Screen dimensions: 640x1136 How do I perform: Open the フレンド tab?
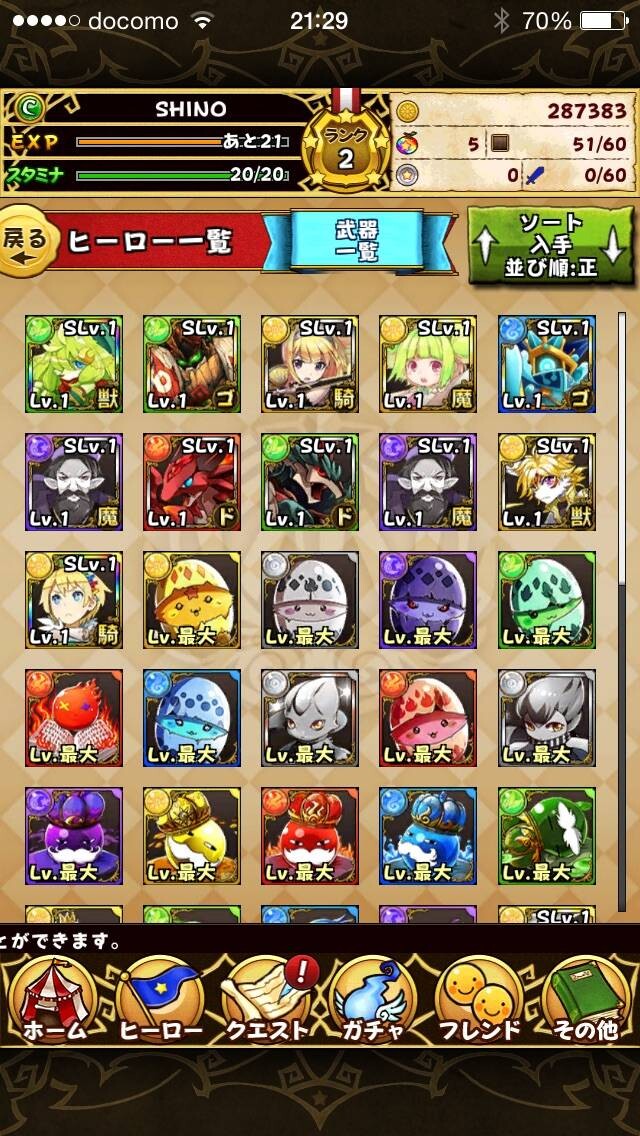pos(479,1001)
